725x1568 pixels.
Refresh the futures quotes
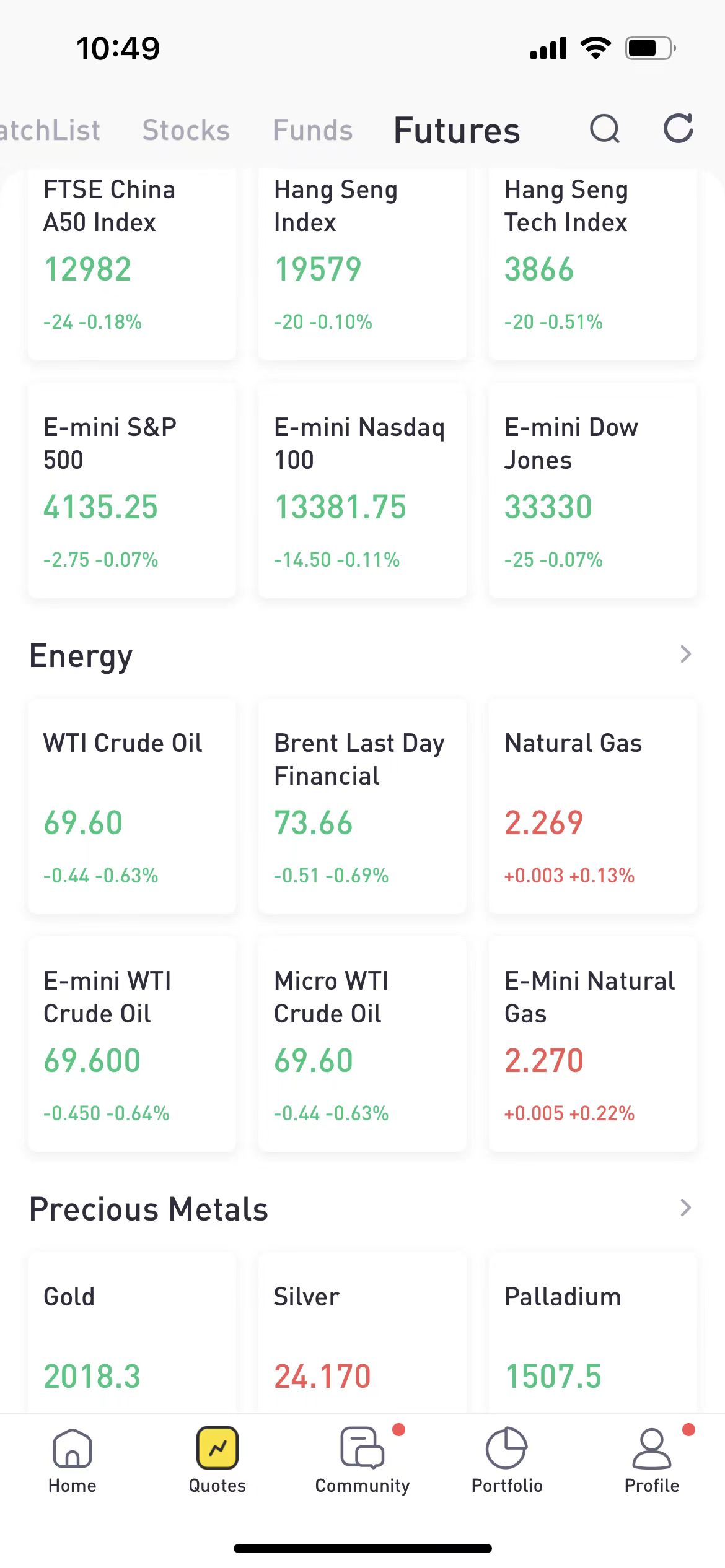click(x=678, y=129)
